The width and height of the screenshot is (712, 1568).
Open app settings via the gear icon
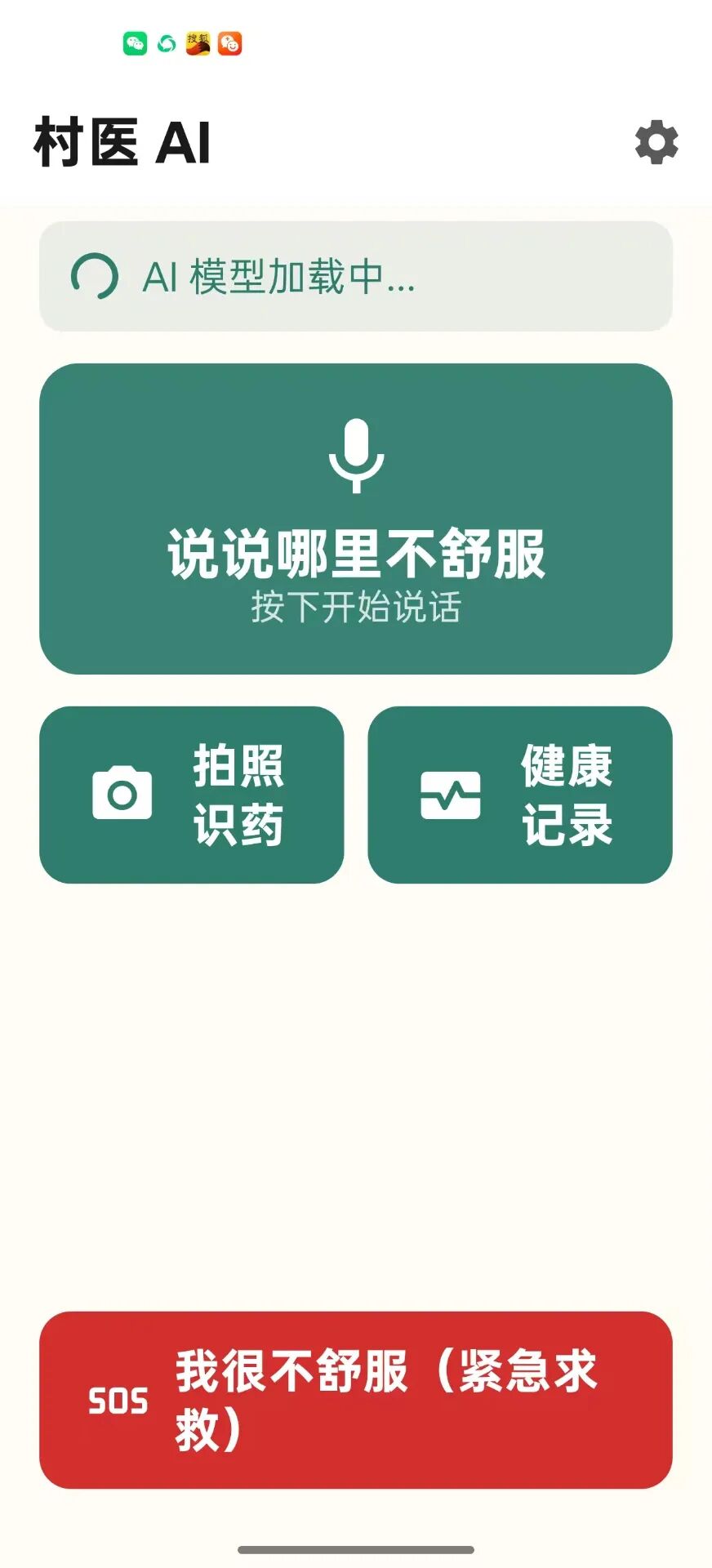656,141
